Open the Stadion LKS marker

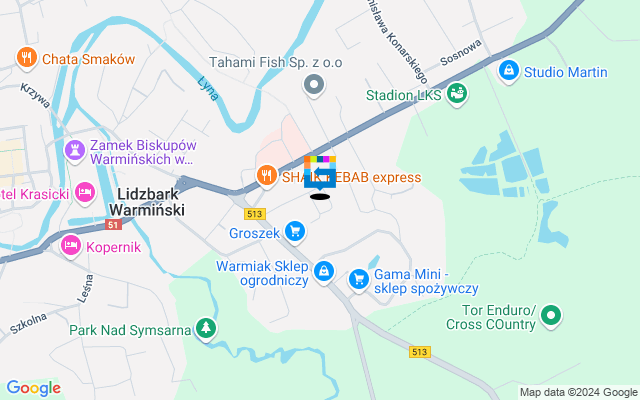457,94
